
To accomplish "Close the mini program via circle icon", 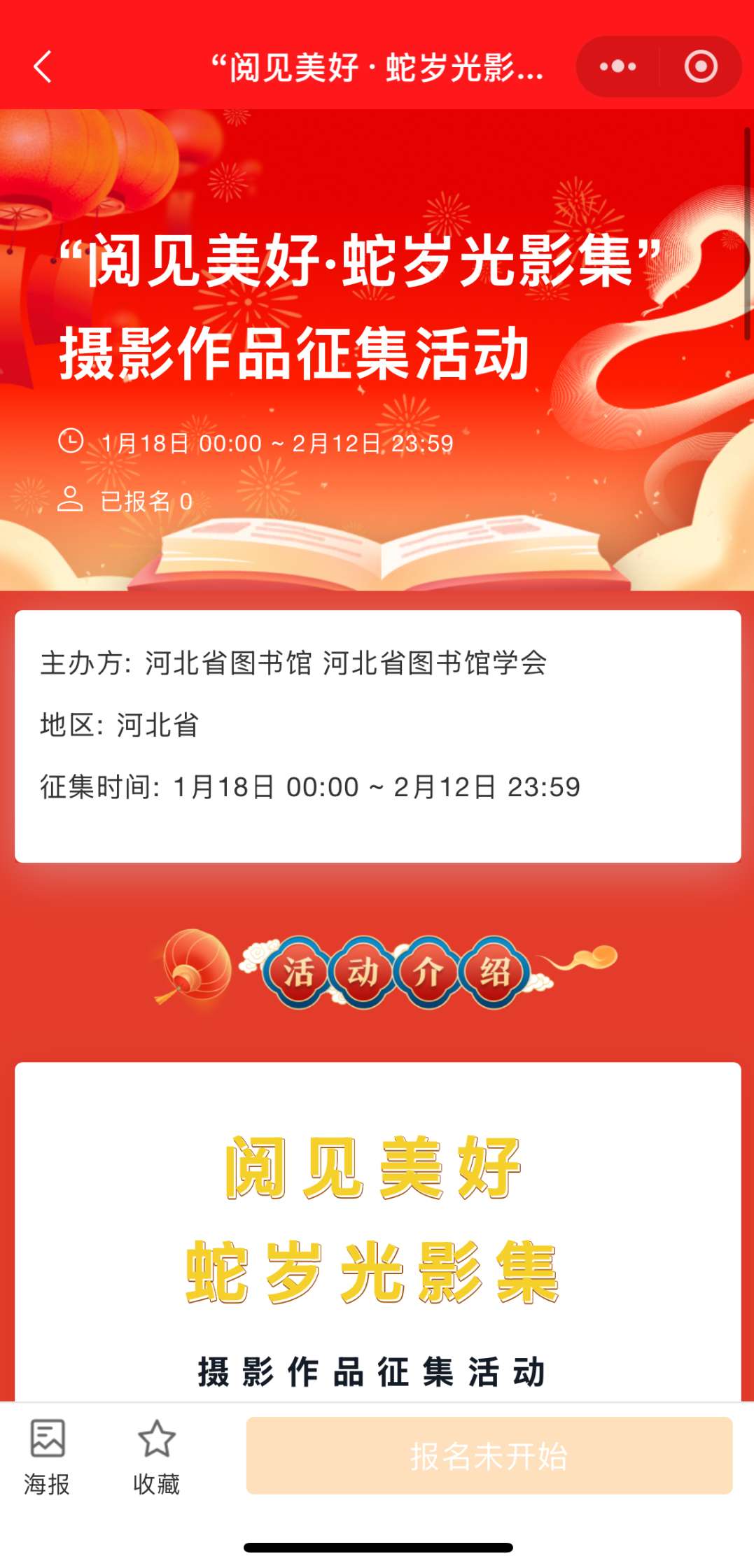I will 700,67.
